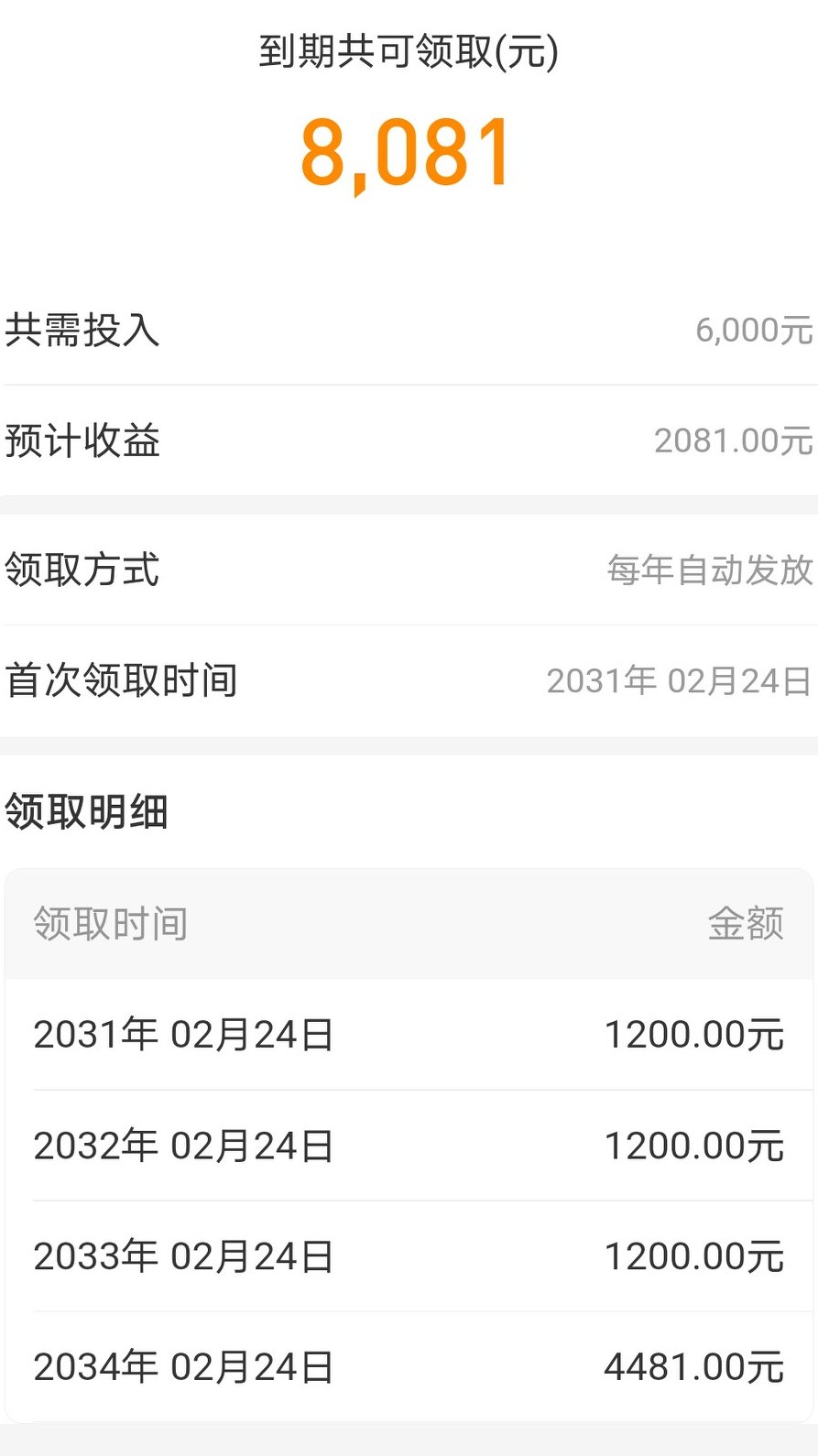Viewport: 818px width, 1456px height.
Task: Click the 预计收益 label
Action: (x=82, y=442)
